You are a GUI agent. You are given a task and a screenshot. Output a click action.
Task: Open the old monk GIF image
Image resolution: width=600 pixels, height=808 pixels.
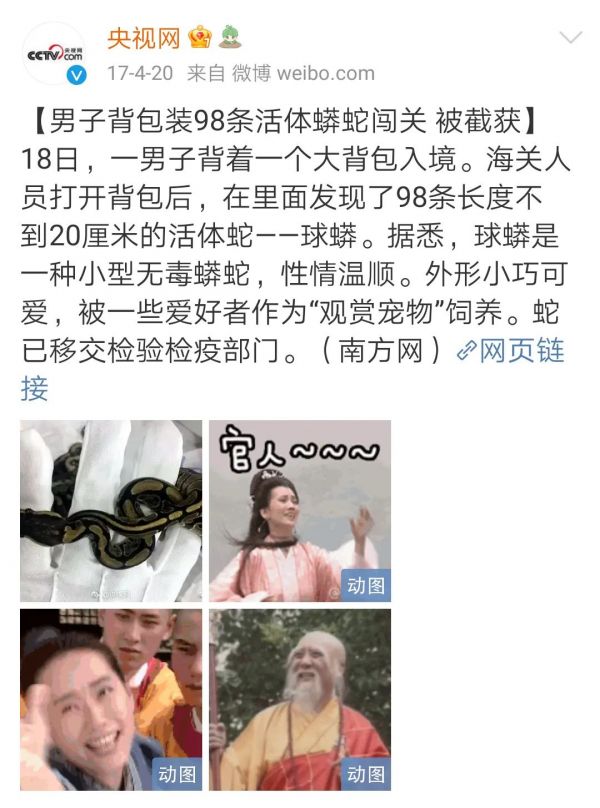pos(300,700)
